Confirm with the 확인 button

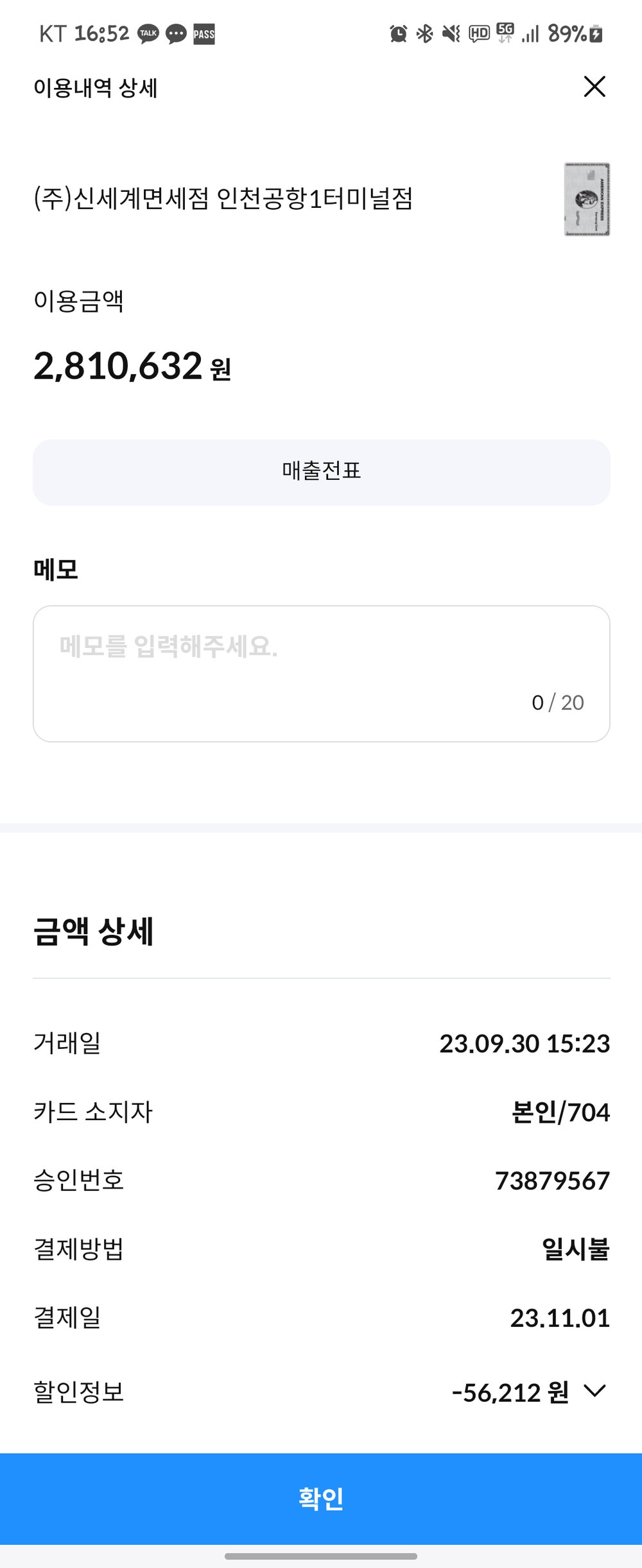pyautogui.click(x=321, y=1499)
